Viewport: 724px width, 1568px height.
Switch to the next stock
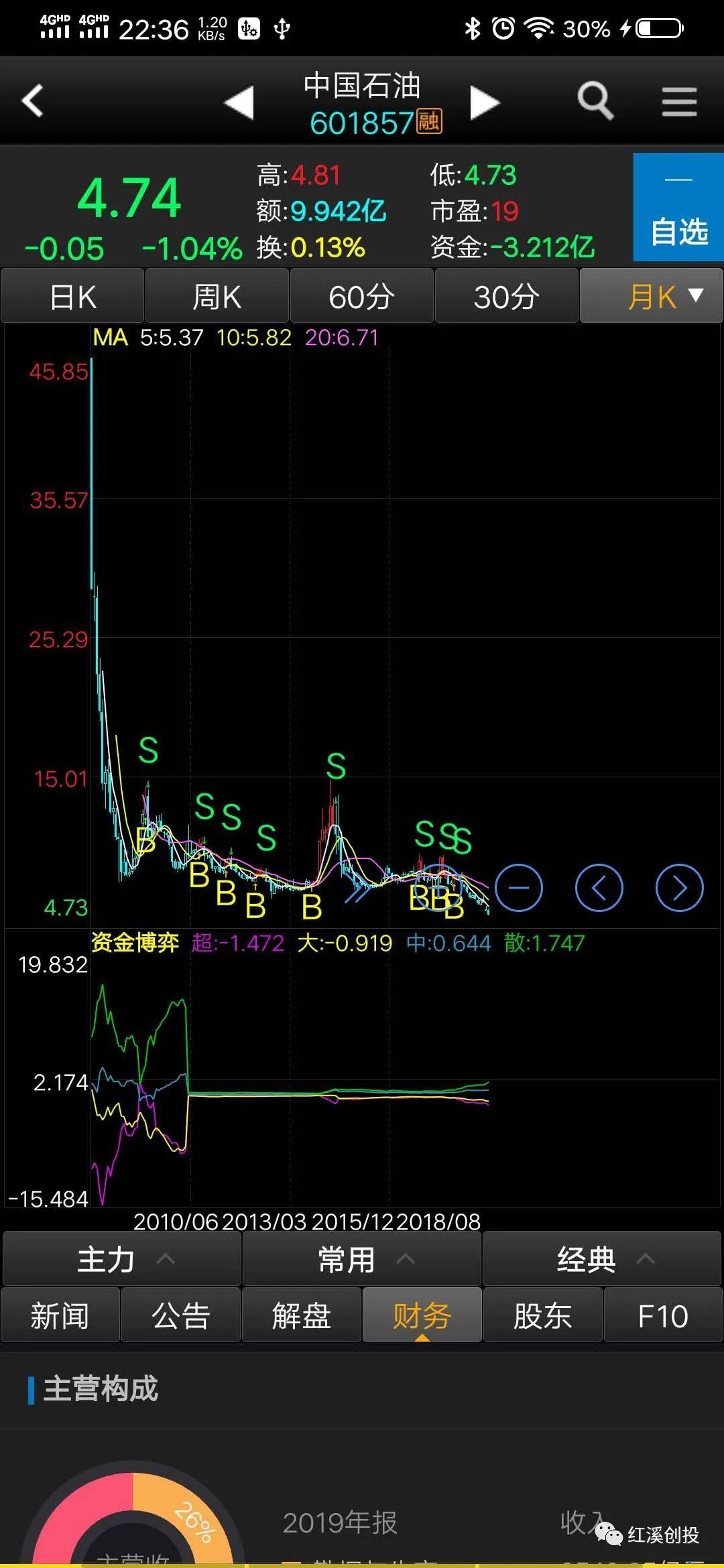pos(485,103)
